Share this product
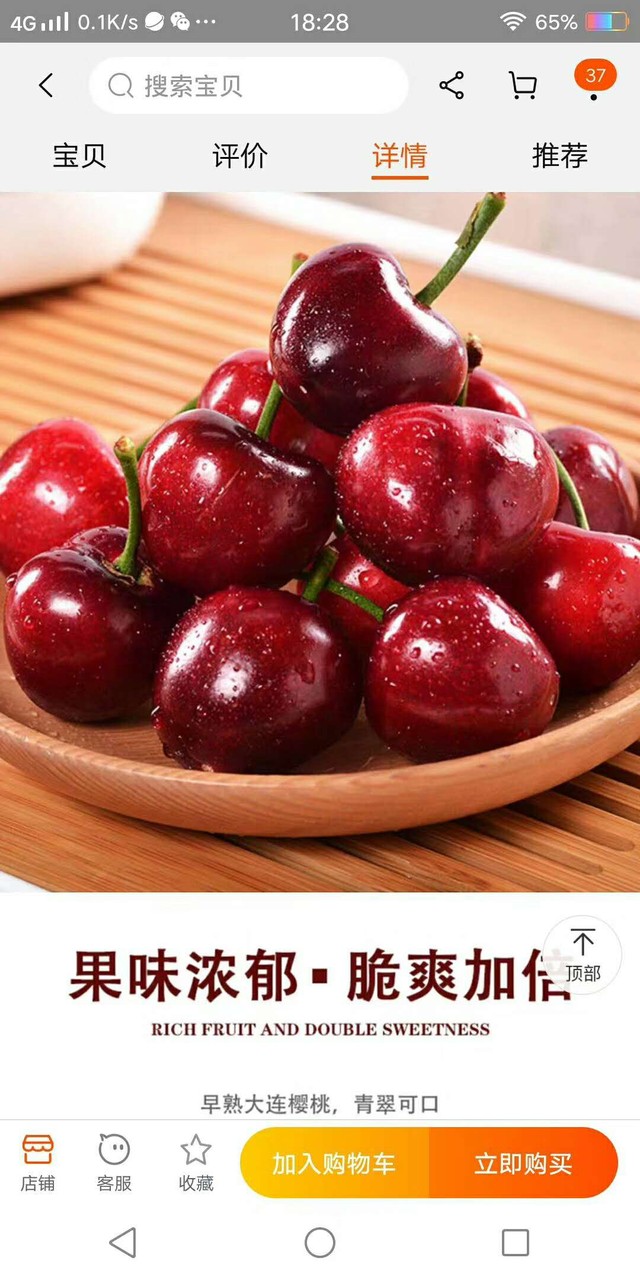This screenshot has height=1280, width=640. [452, 86]
